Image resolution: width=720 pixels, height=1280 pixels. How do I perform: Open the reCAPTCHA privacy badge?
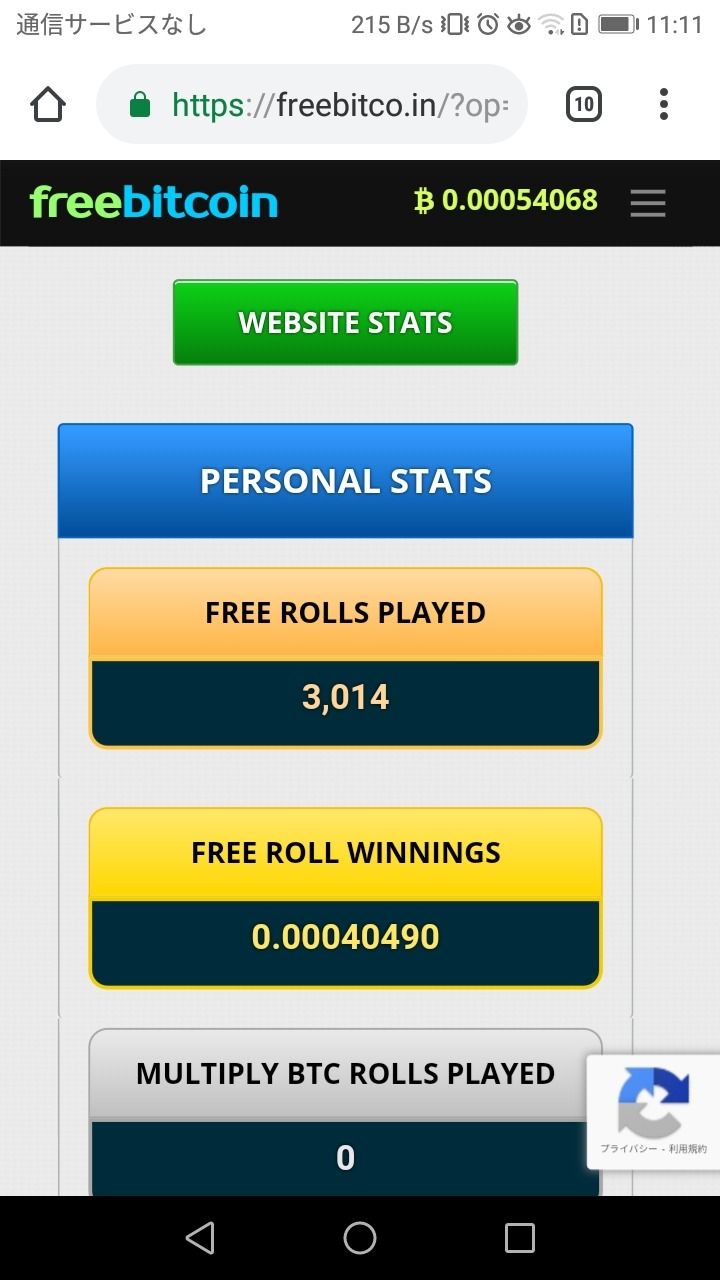click(654, 1110)
